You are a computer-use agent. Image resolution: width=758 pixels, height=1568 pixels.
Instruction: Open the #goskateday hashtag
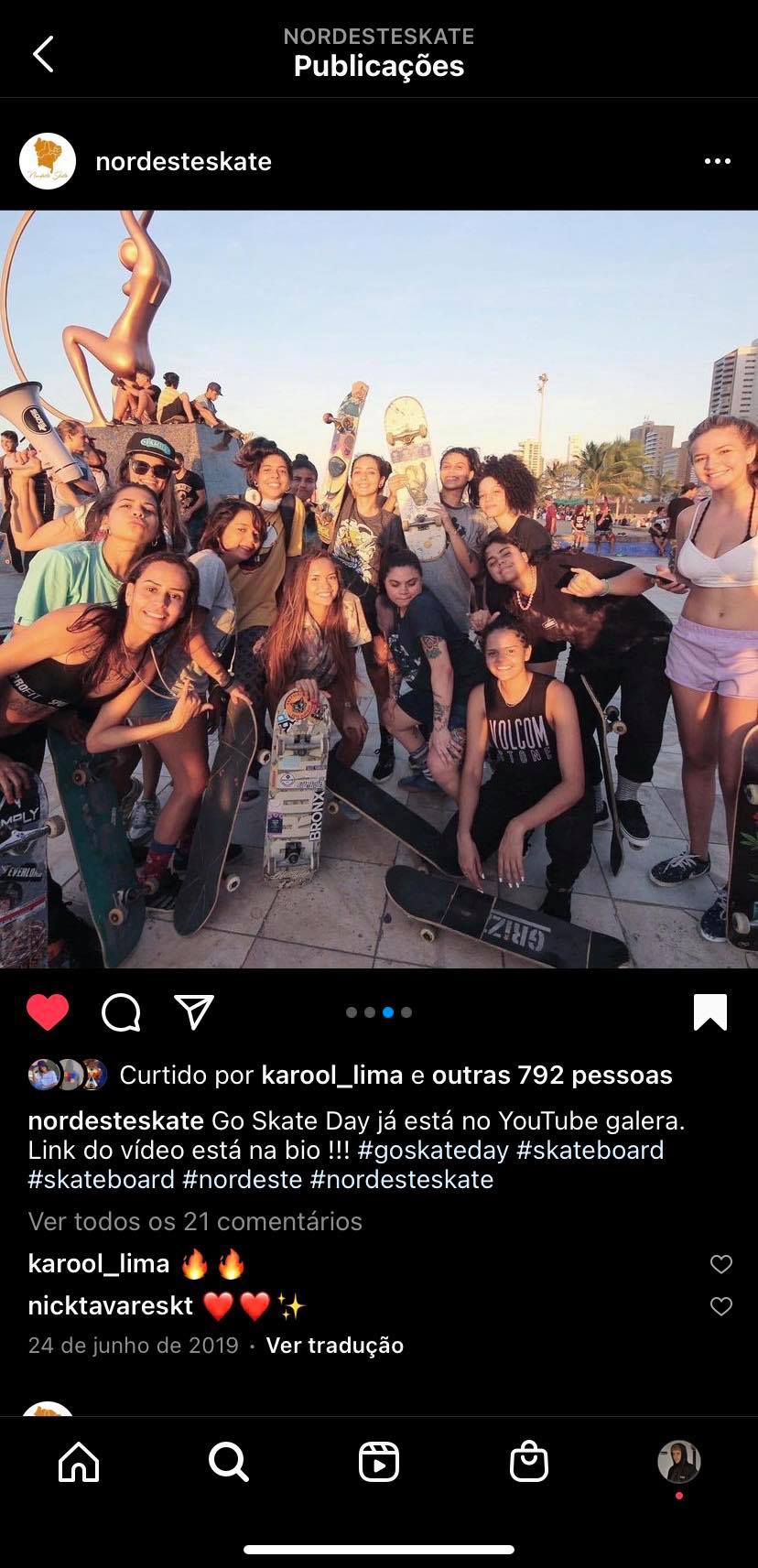tap(433, 1150)
